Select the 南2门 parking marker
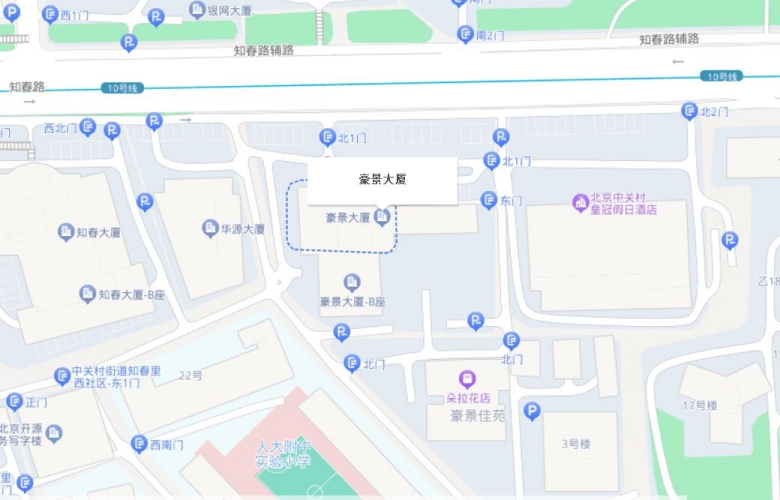This screenshot has width=780, height=500. point(465,35)
